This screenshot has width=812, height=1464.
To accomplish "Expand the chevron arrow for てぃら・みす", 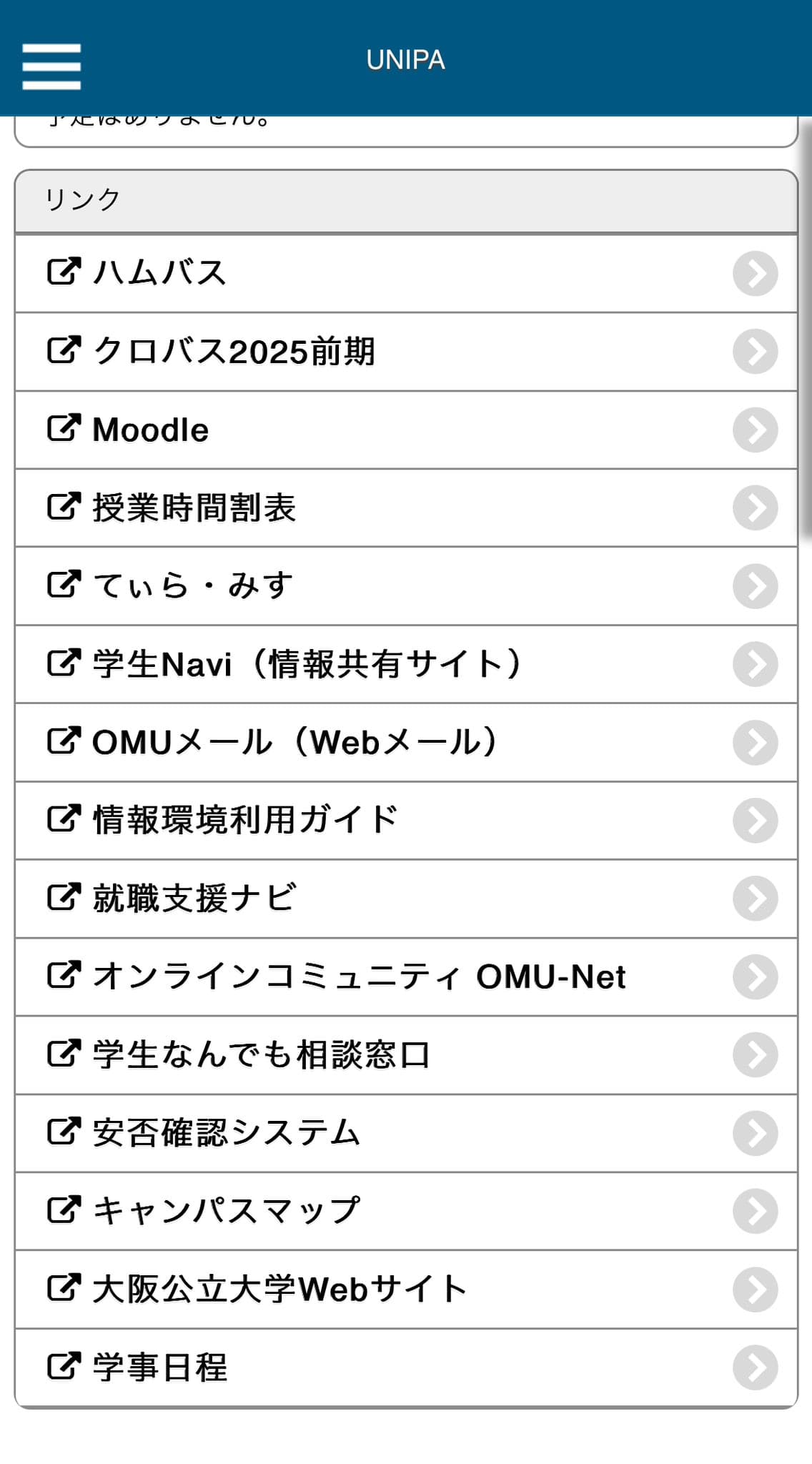I will click(756, 585).
